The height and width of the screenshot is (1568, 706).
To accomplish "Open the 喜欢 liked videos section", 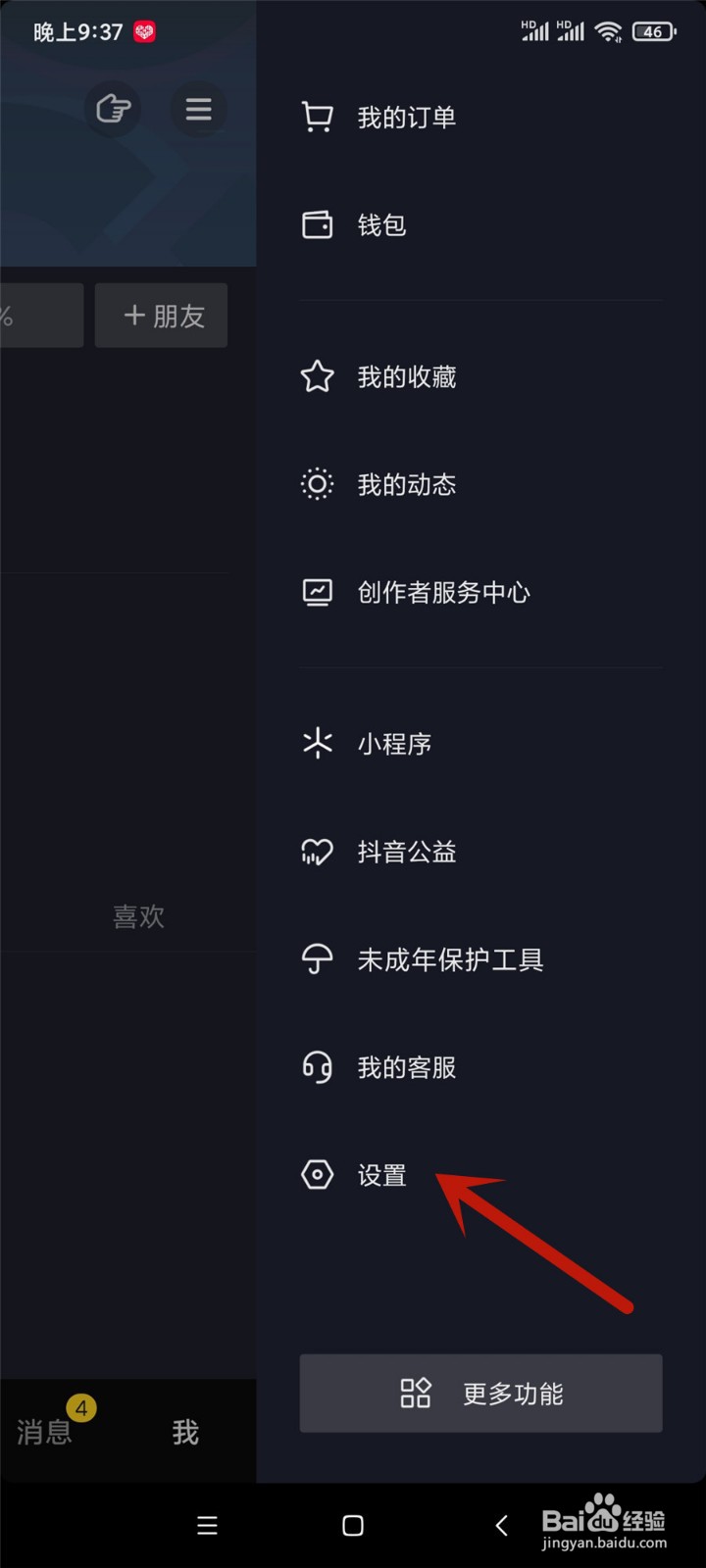I will pyautogui.click(x=138, y=916).
